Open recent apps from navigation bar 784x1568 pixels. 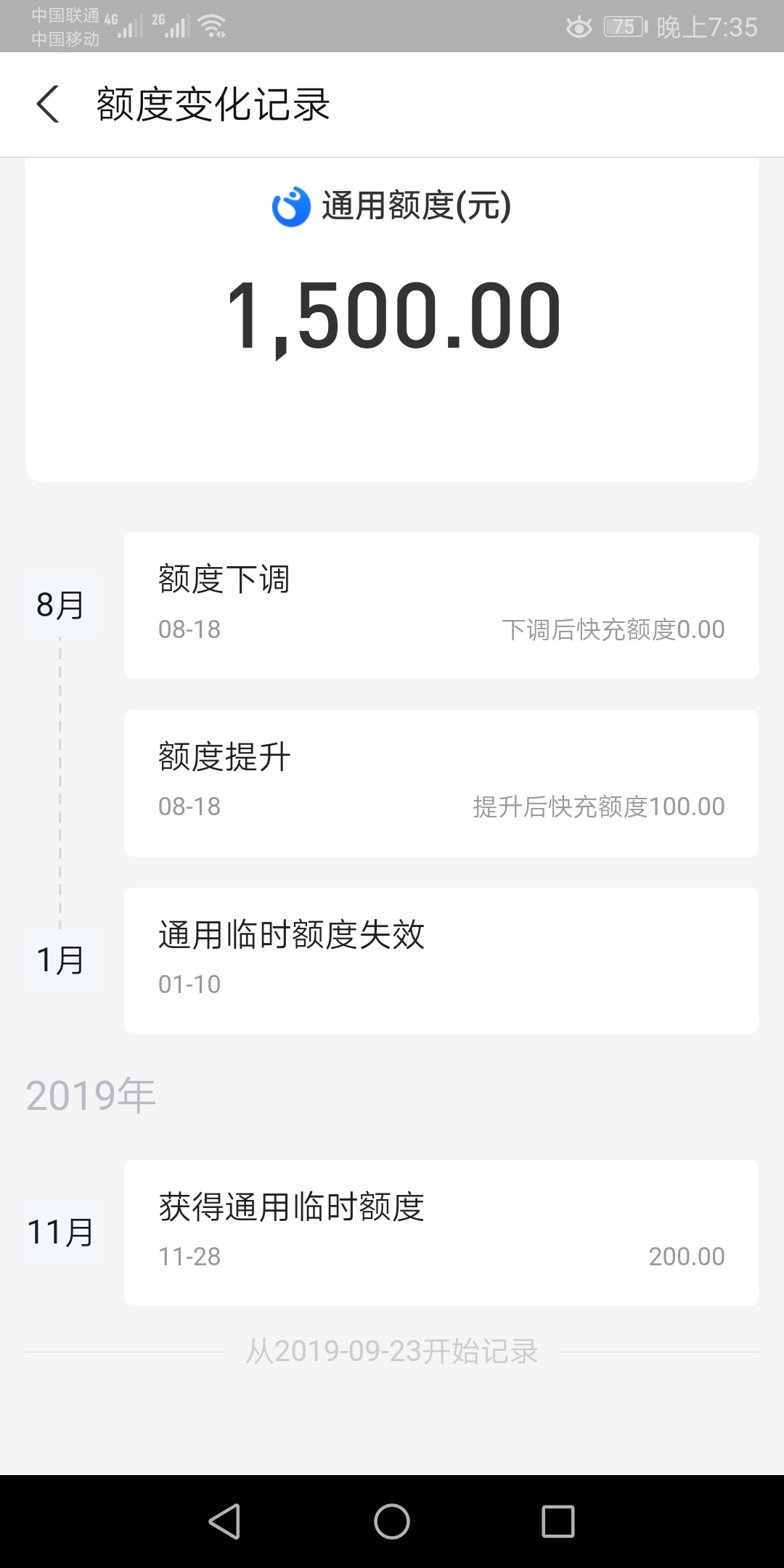click(558, 1521)
